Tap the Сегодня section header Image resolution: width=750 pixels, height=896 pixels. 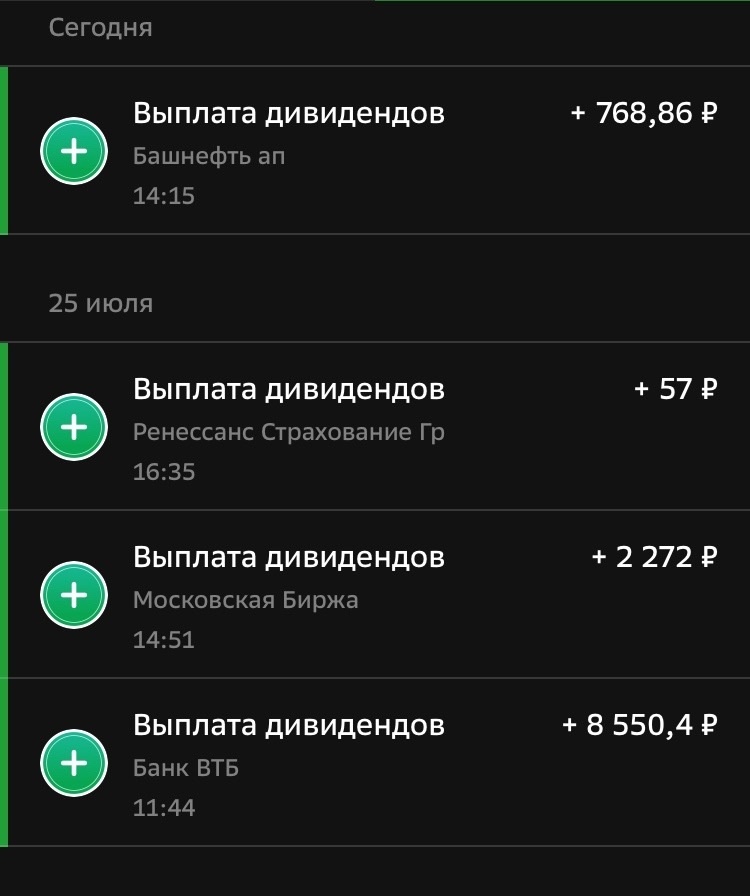(99, 27)
